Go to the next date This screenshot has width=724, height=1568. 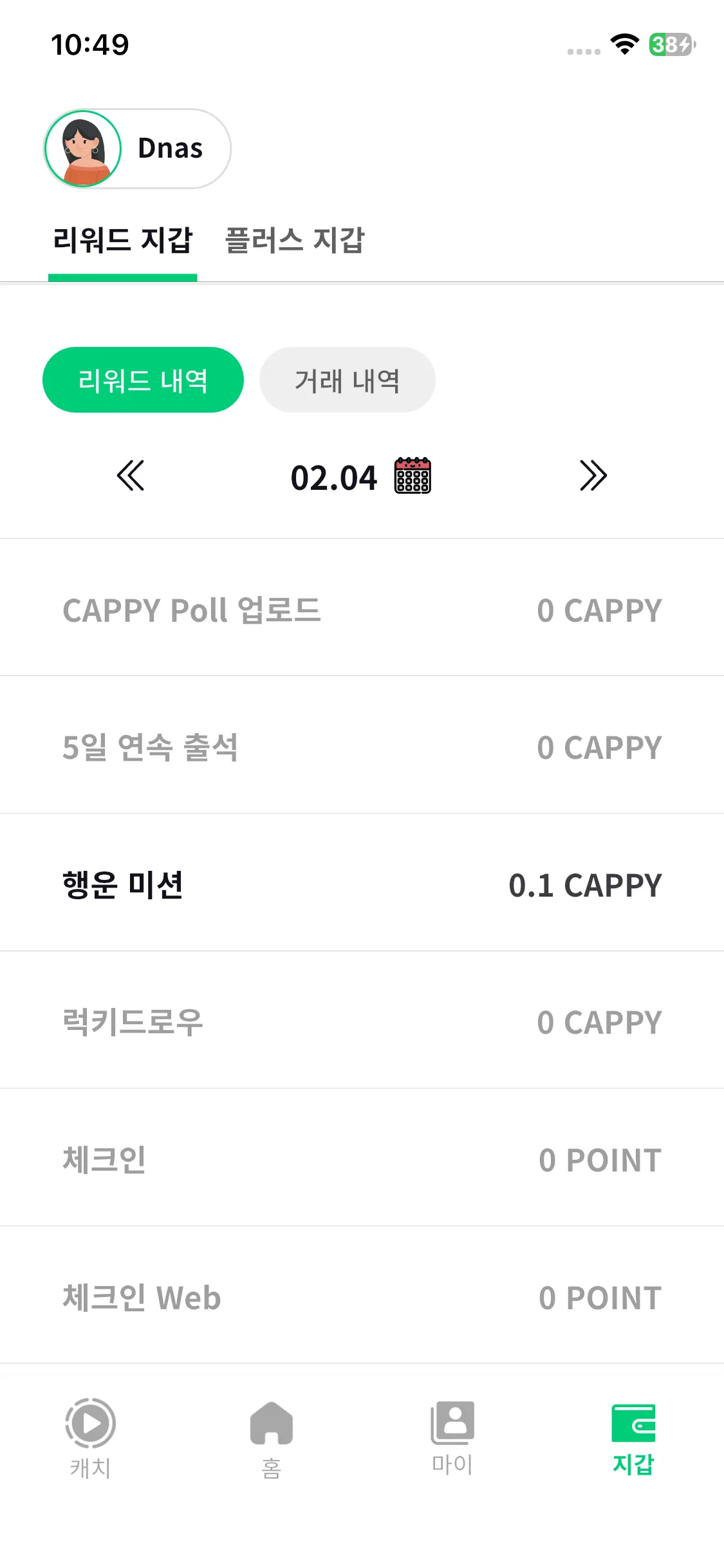(593, 476)
